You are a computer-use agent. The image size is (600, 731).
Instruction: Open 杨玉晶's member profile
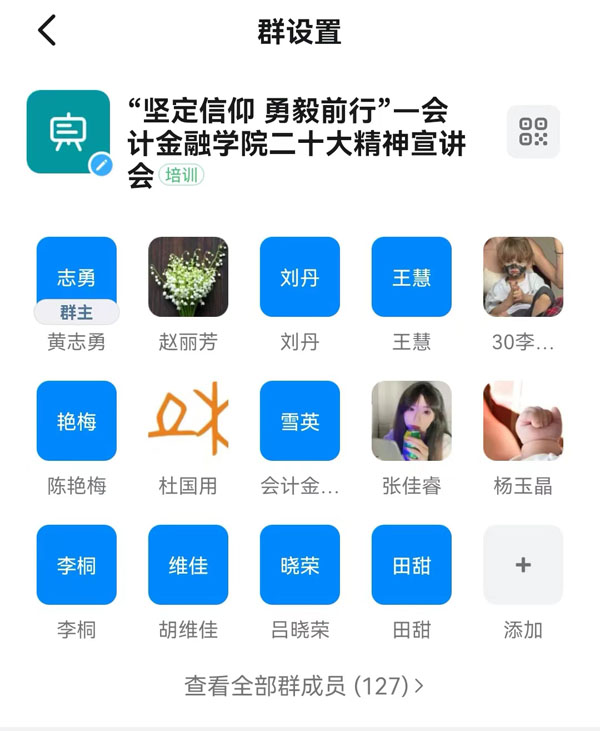click(x=523, y=421)
